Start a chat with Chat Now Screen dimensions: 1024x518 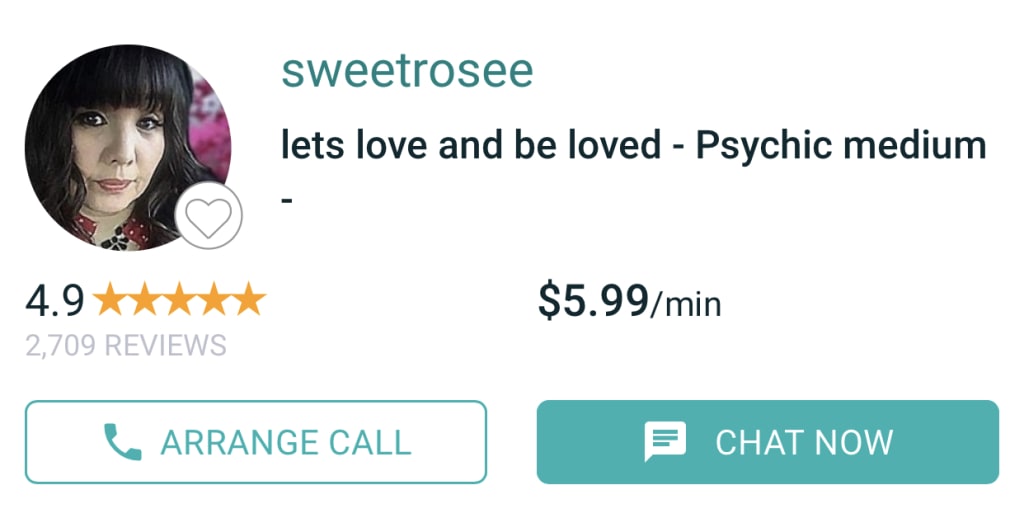(x=767, y=442)
